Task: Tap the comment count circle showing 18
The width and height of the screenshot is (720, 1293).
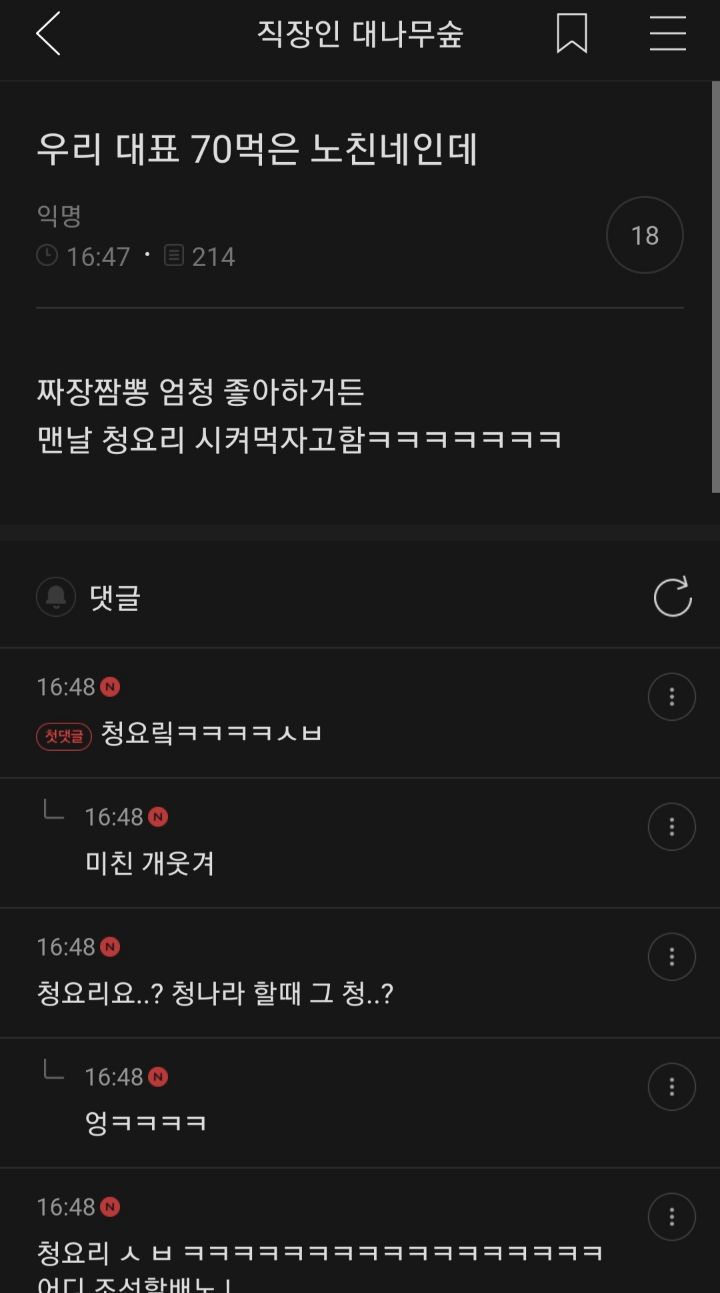Action: click(x=644, y=235)
